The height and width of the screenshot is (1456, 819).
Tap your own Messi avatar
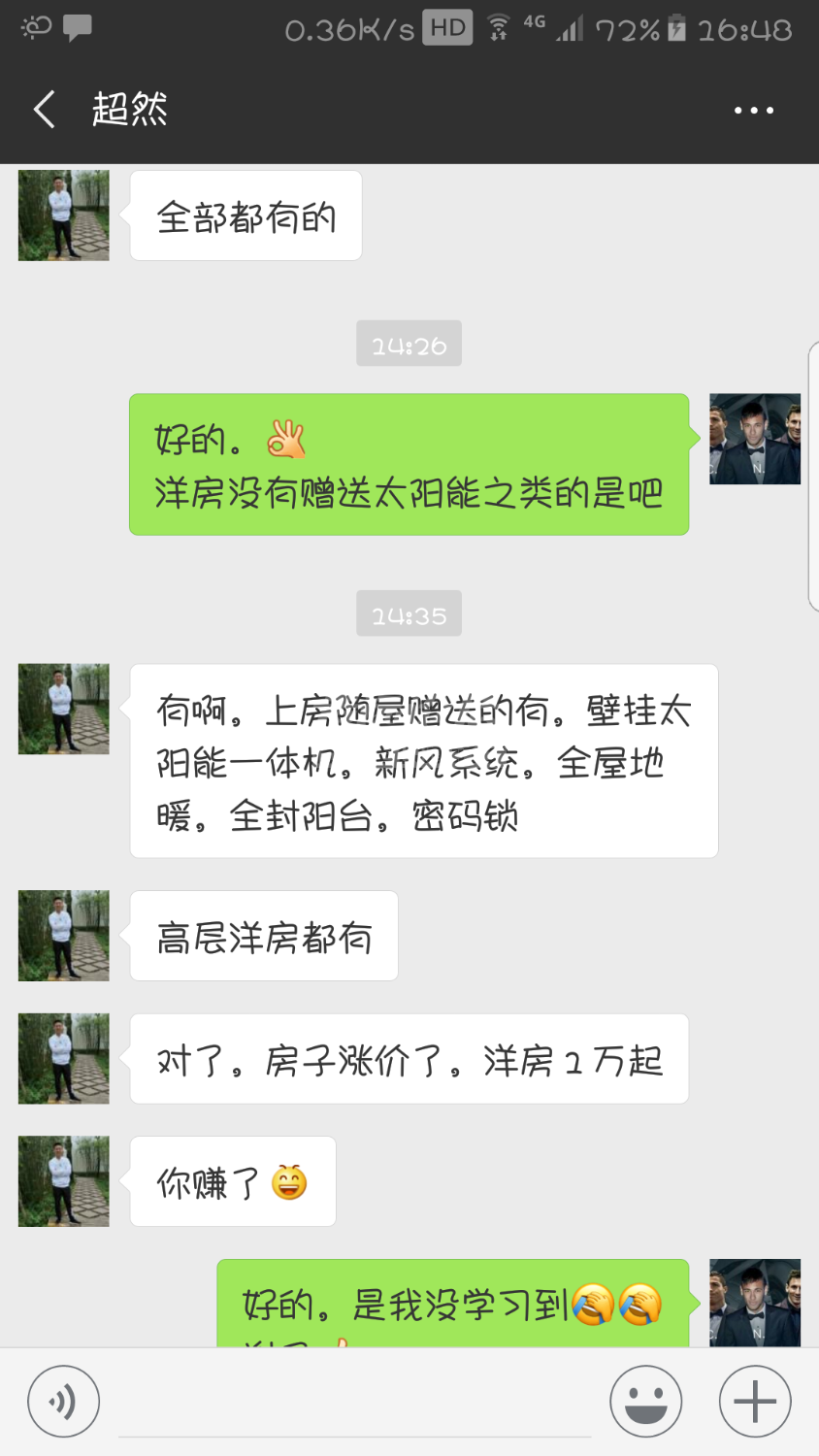(755, 438)
